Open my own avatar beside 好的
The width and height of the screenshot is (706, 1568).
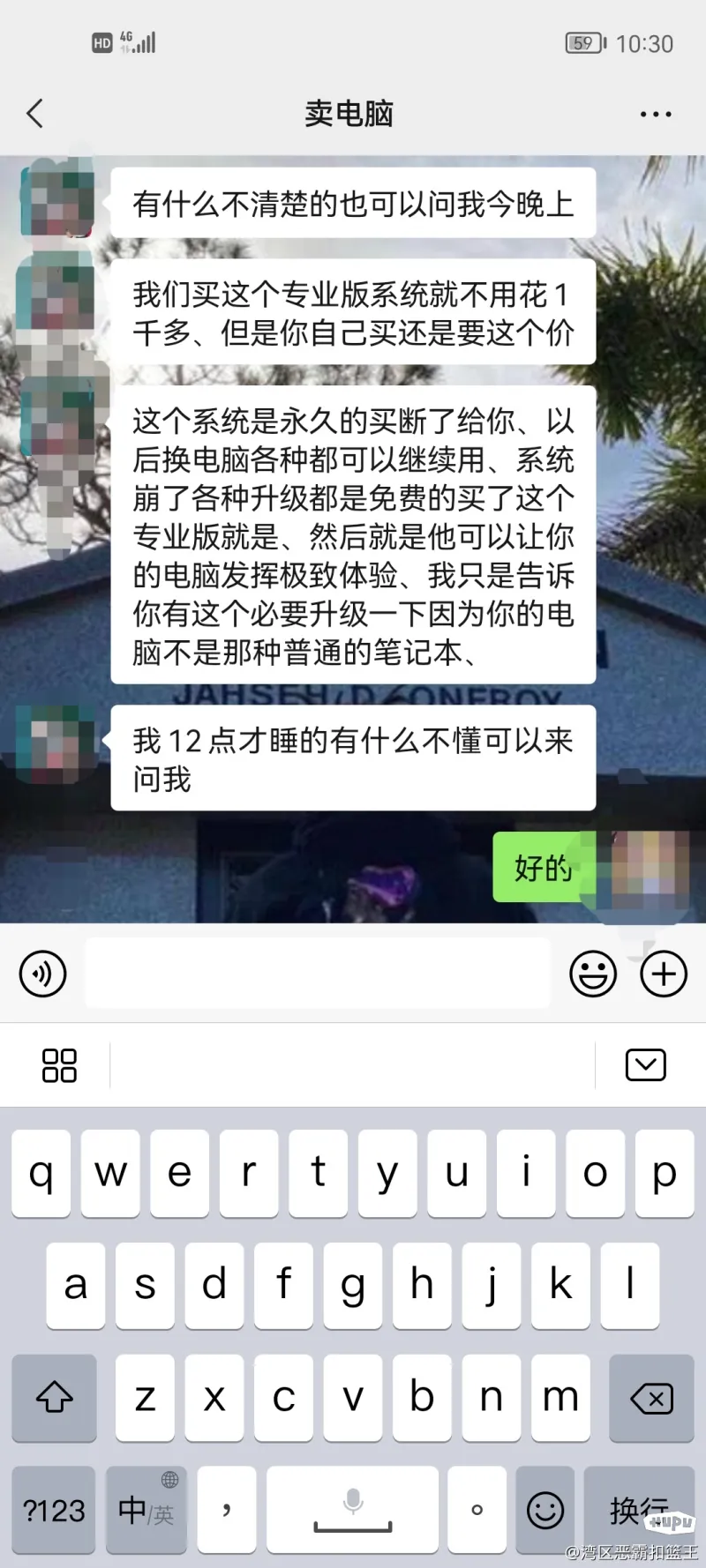tap(650, 867)
